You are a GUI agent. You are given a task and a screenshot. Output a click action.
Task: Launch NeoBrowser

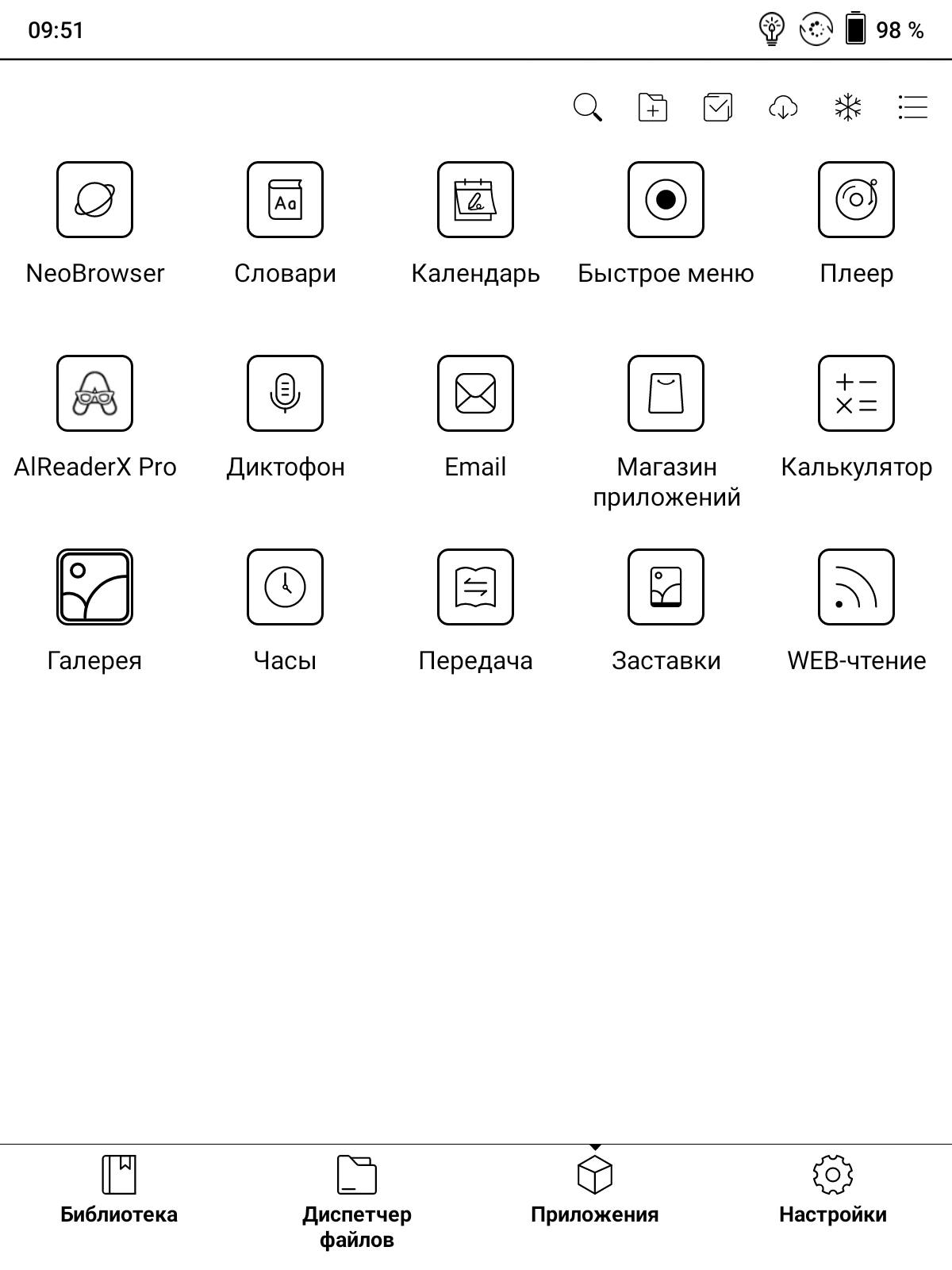pyautogui.click(x=94, y=200)
